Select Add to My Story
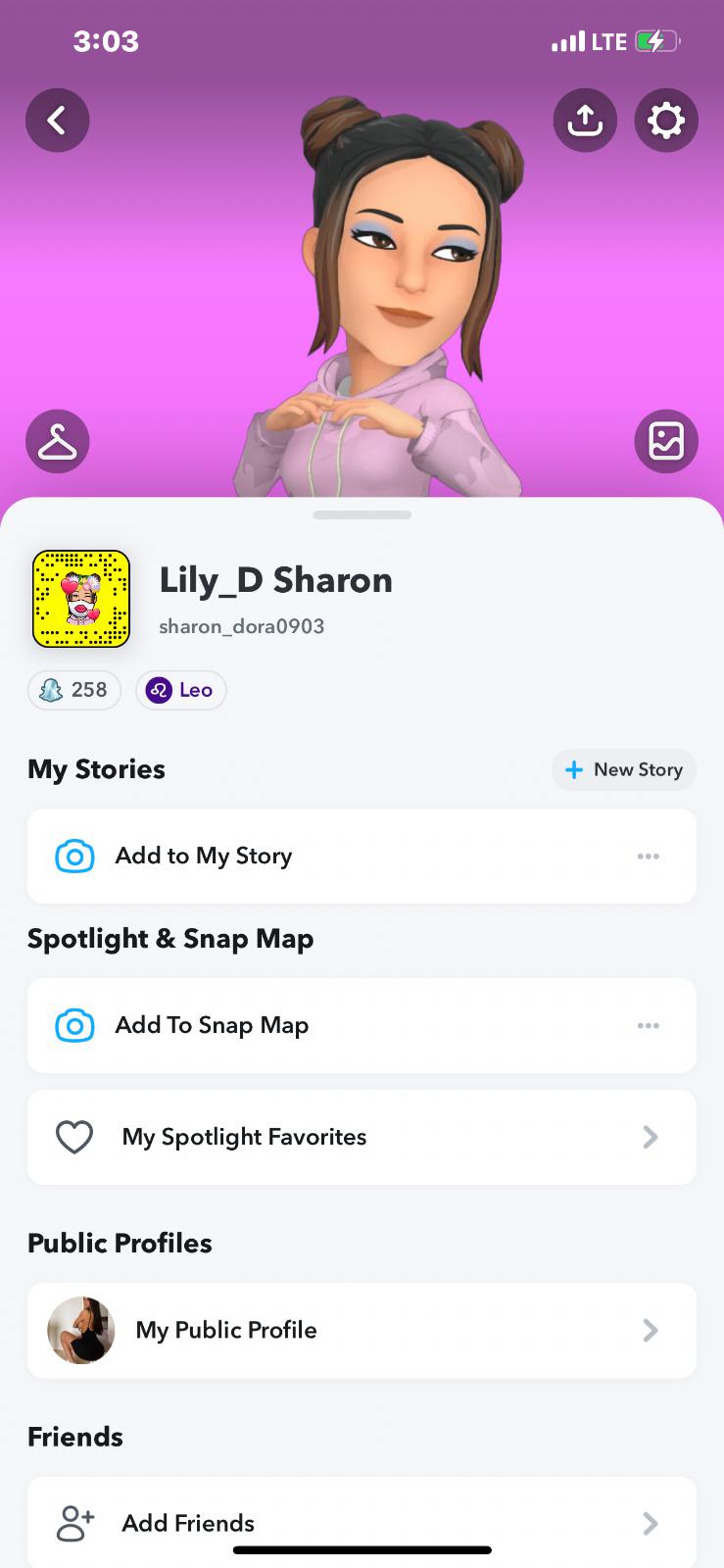Screen dimensions: 724x1568 (204, 856)
